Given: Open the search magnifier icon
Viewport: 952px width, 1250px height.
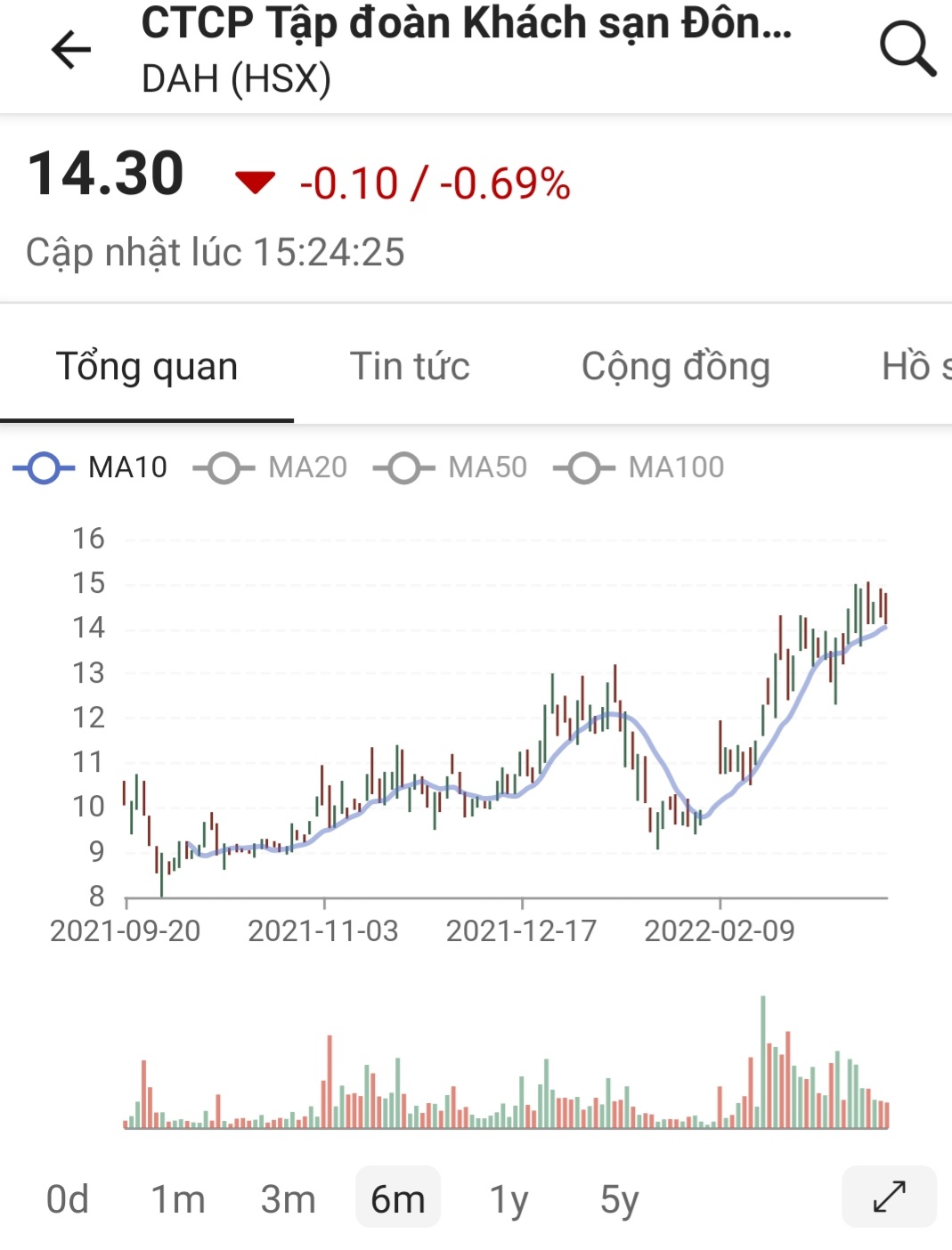Looking at the screenshot, I should (x=907, y=50).
